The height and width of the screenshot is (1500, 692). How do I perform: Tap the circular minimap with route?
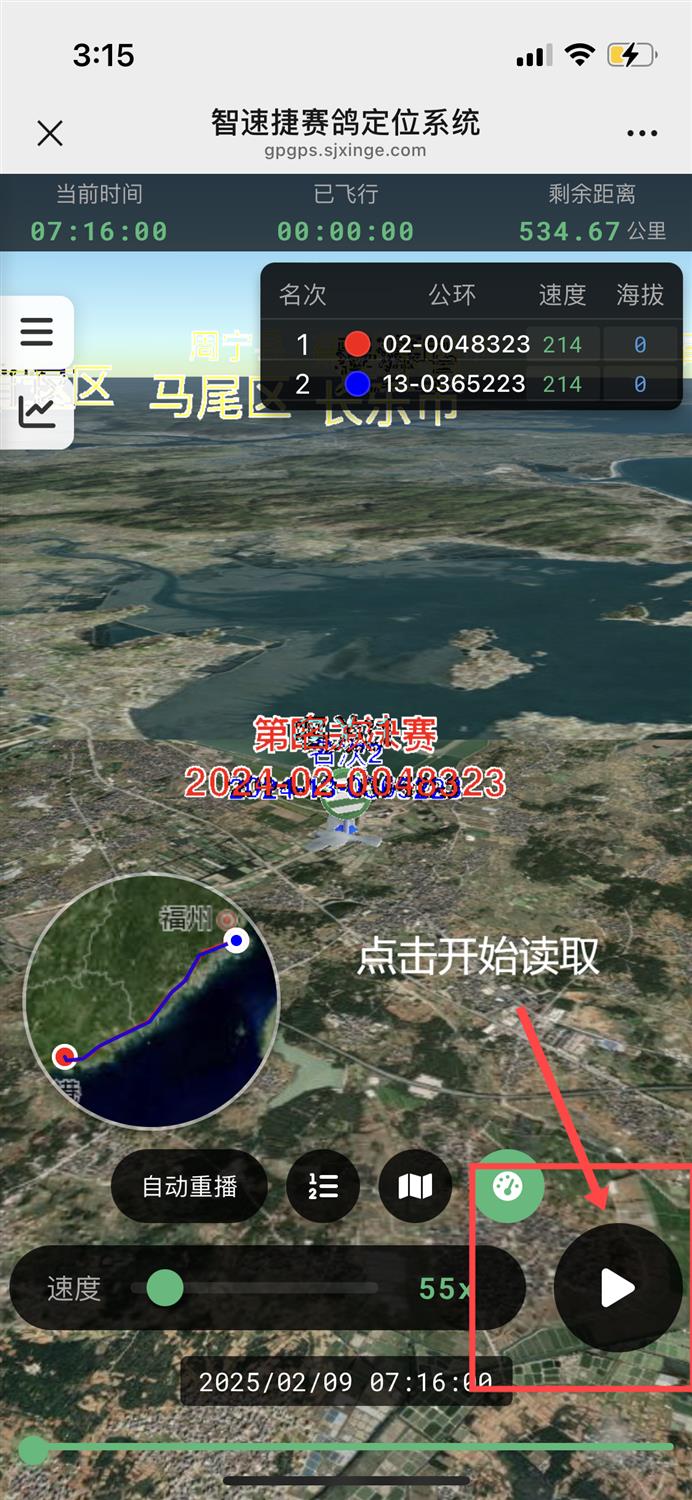tap(151, 1001)
